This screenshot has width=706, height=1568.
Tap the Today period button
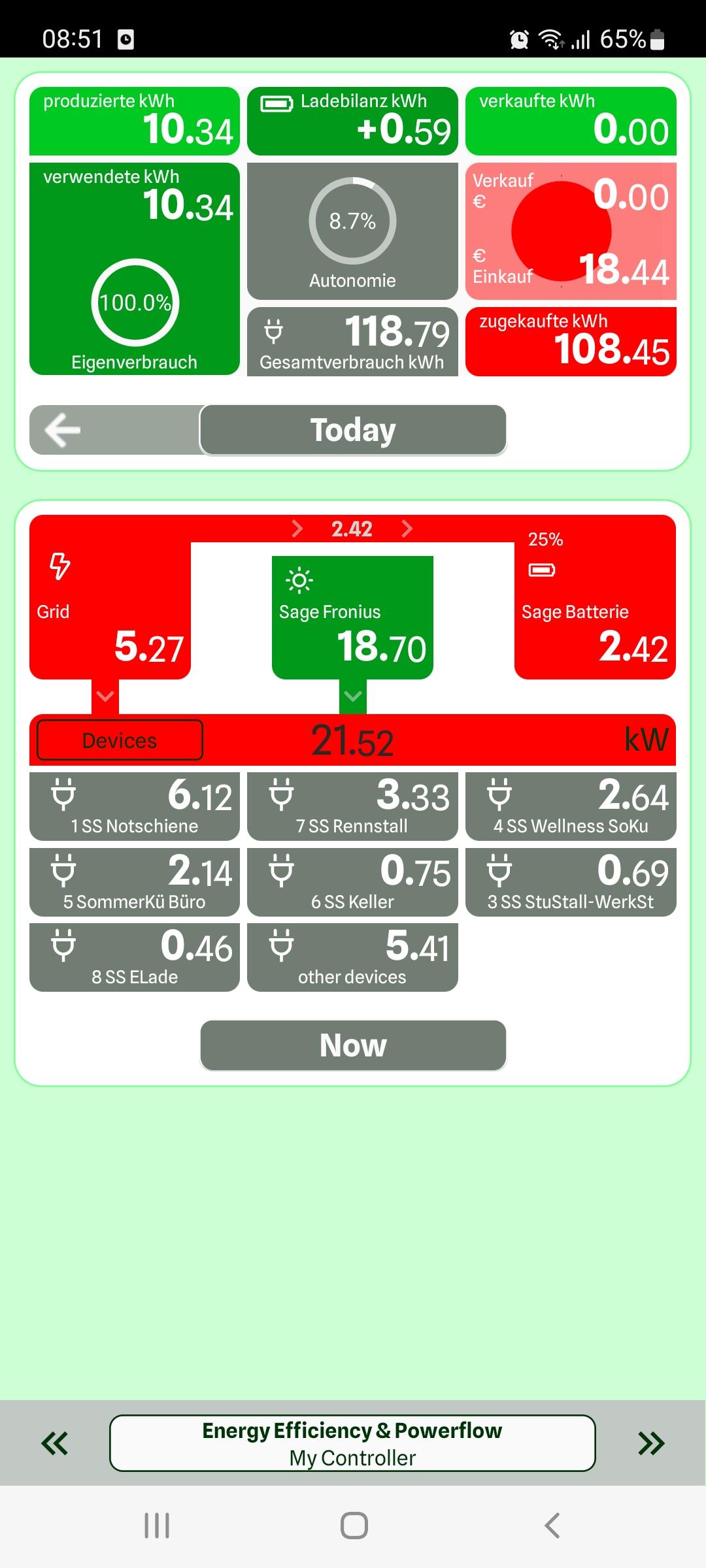click(x=353, y=430)
